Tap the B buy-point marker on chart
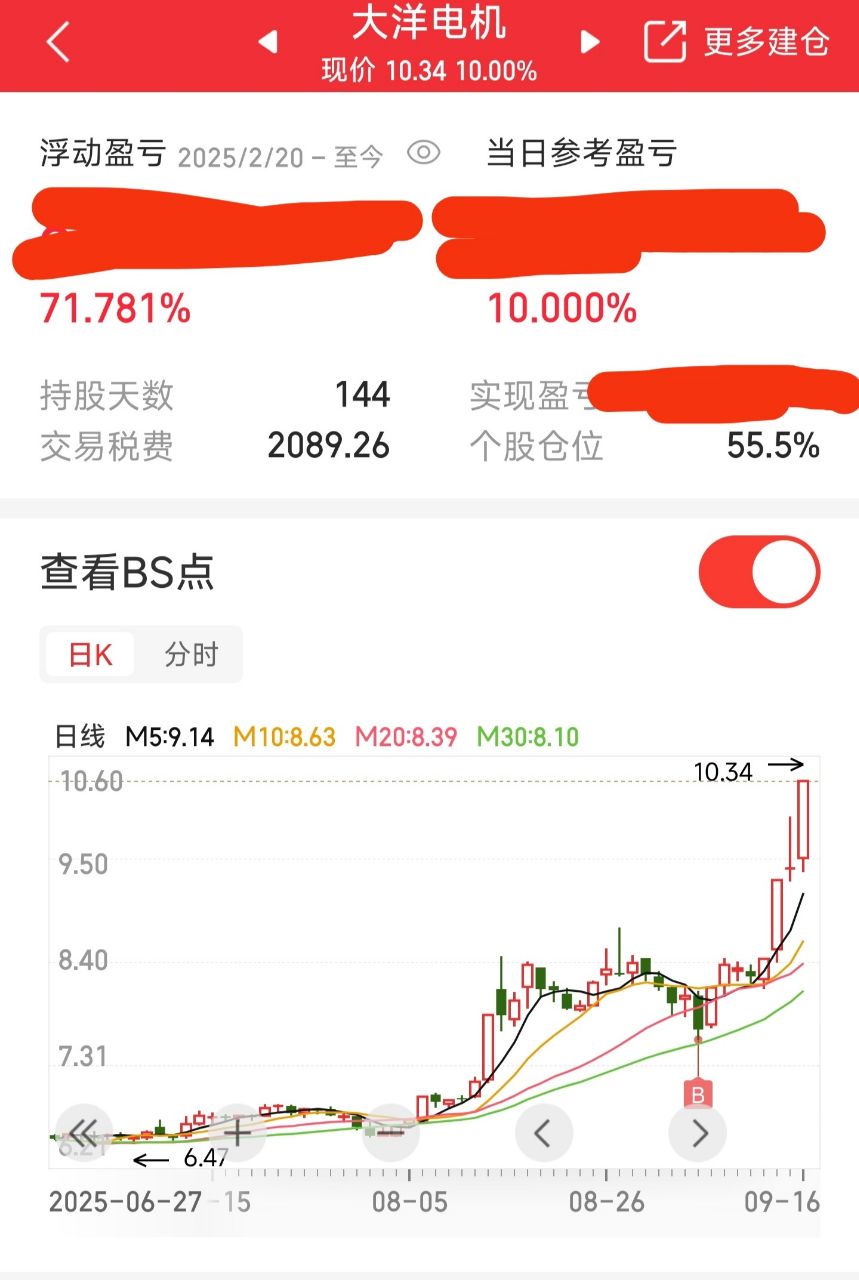The width and height of the screenshot is (859, 1280). tap(698, 1094)
